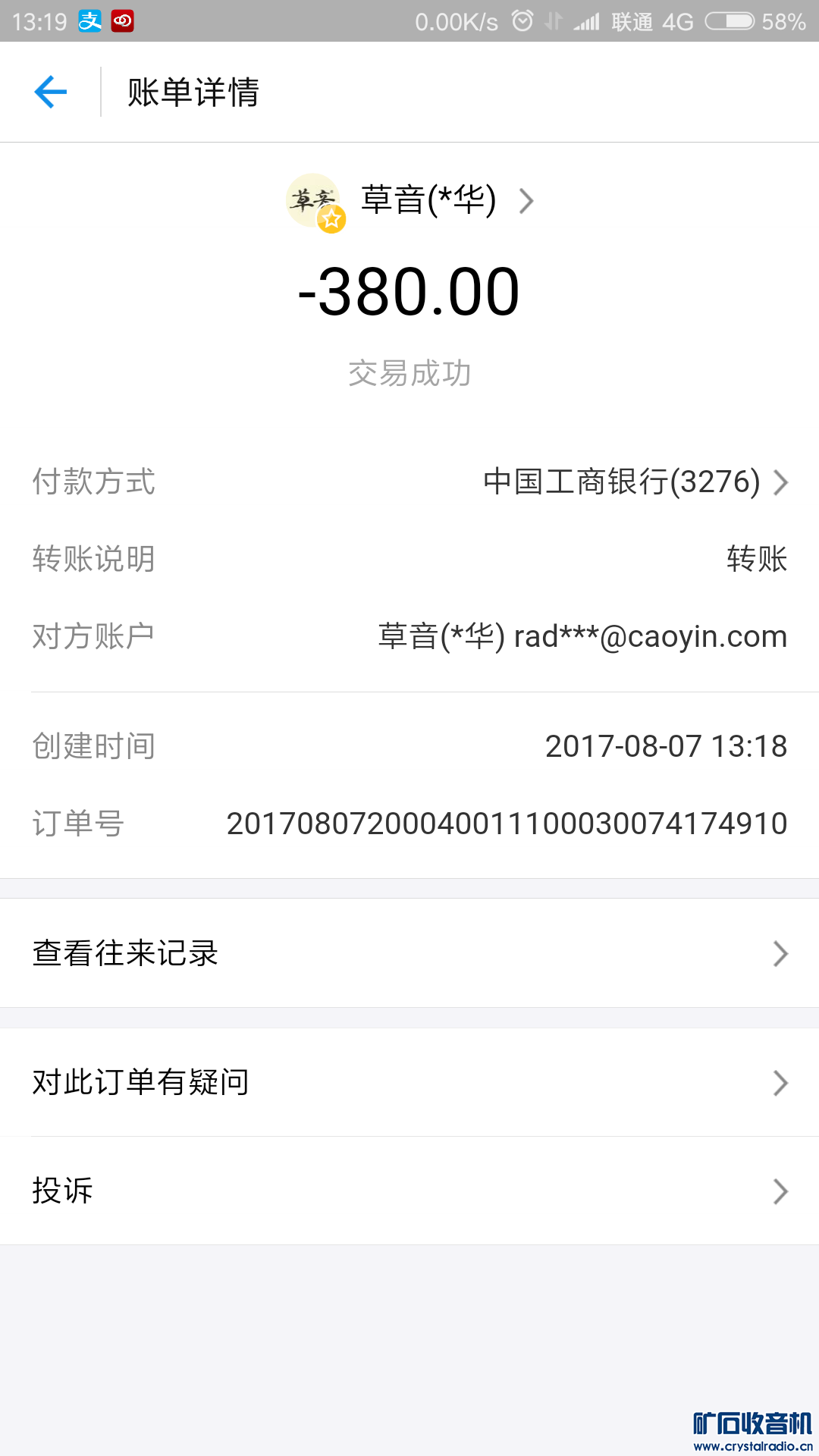Go back from 账单详情 page

point(51,93)
